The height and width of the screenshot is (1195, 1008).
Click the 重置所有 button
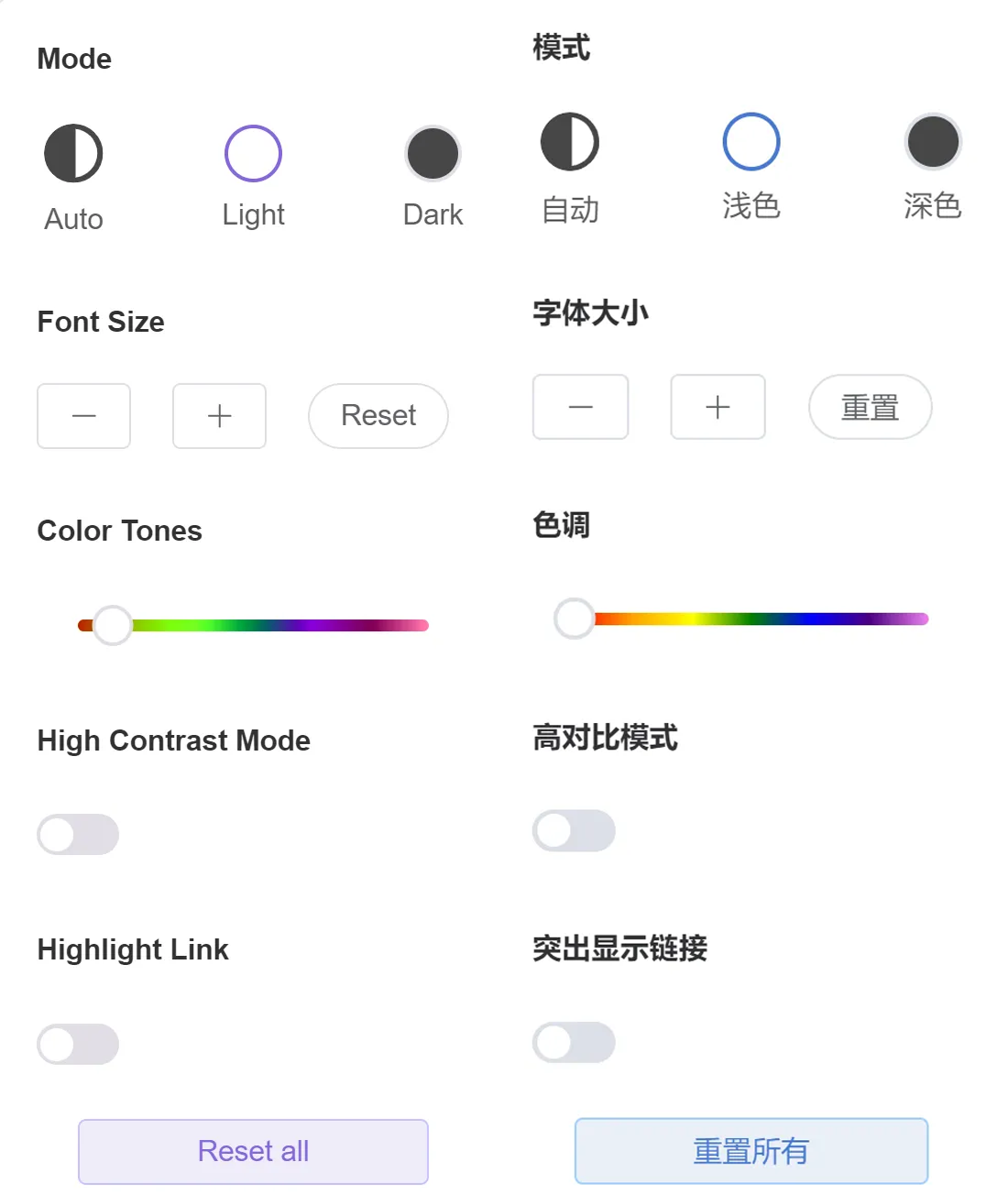tap(751, 1150)
